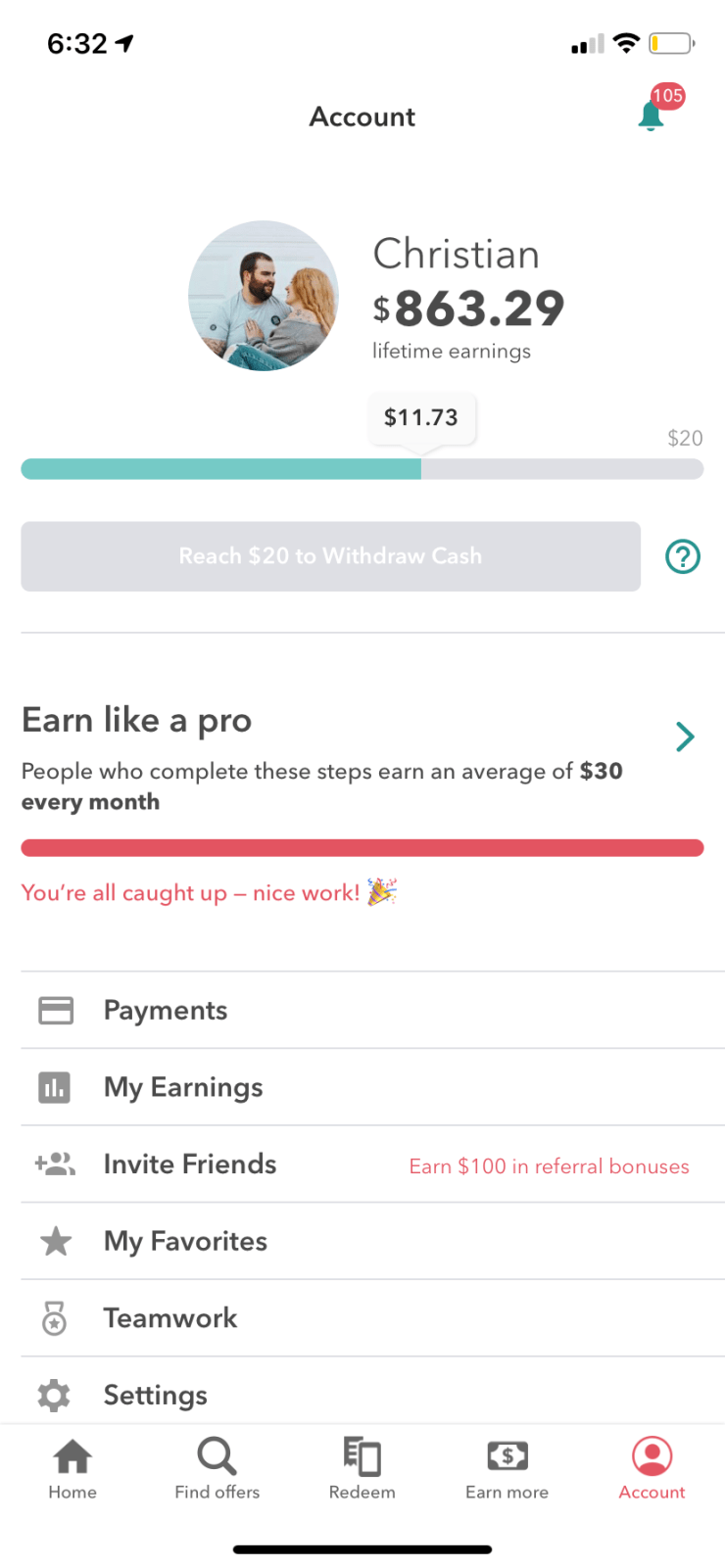
Task: Switch to the Earn more tab
Action: click(x=507, y=1469)
